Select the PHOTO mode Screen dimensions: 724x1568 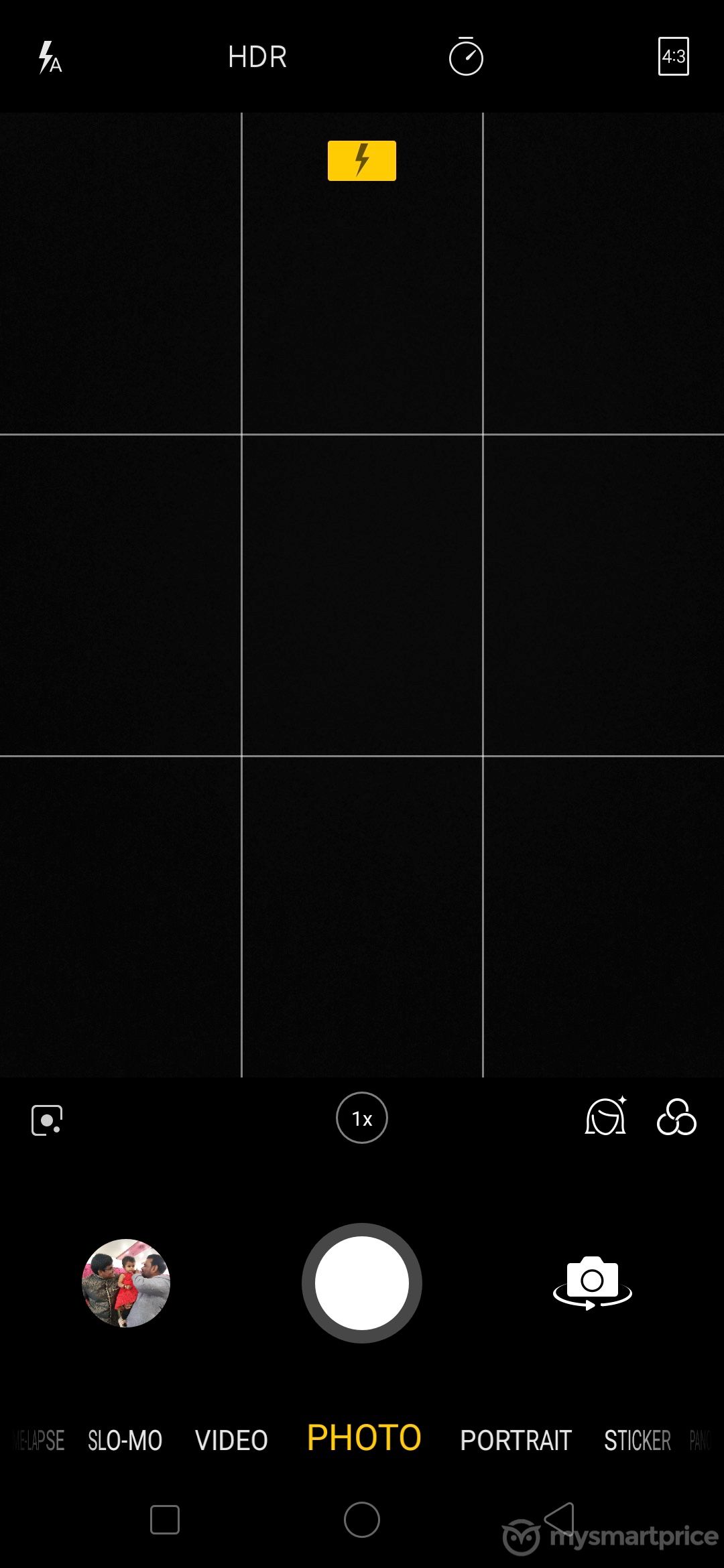pyautogui.click(x=364, y=1438)
